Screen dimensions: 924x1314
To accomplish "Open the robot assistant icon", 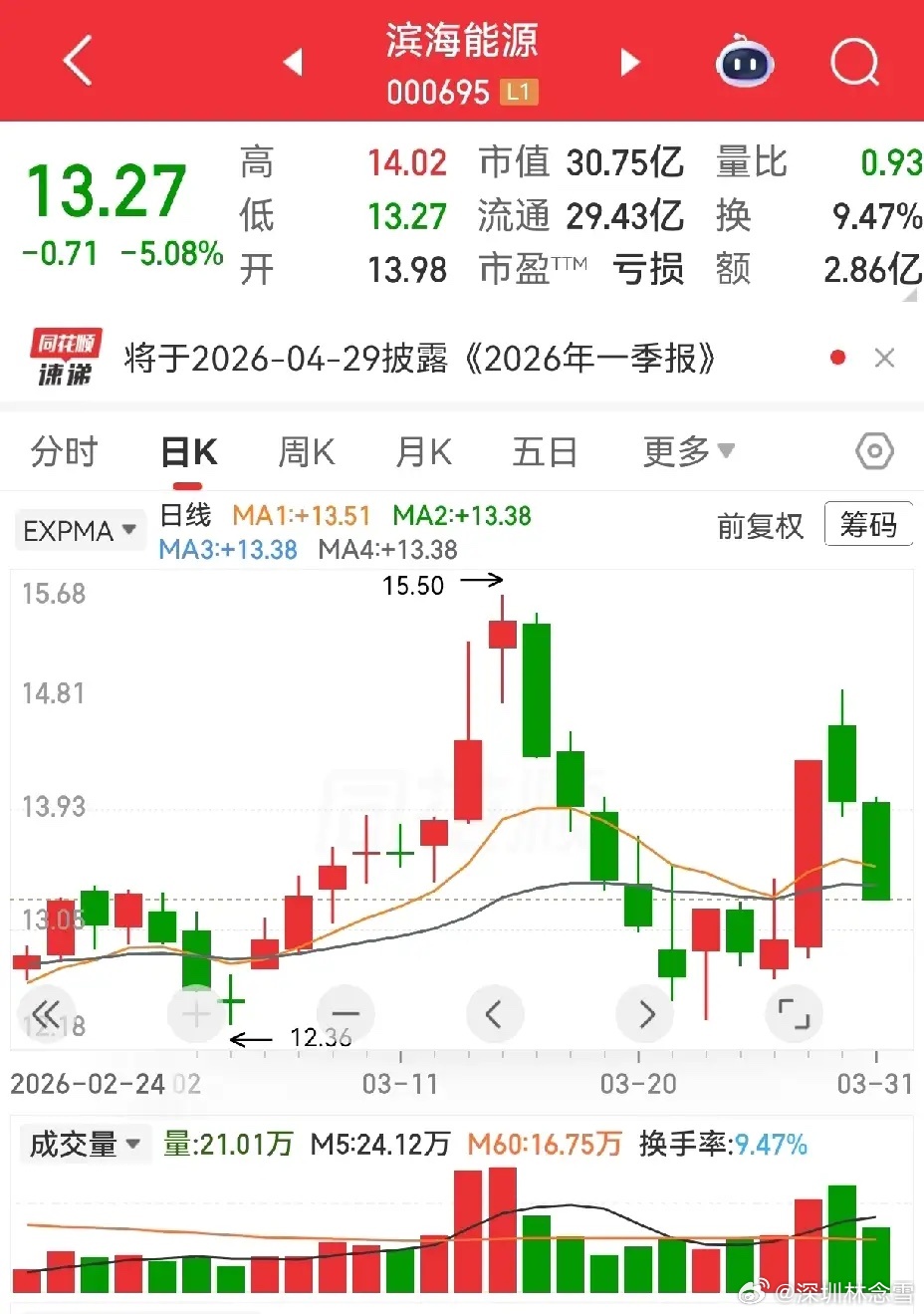I will [x=745, y=61].
